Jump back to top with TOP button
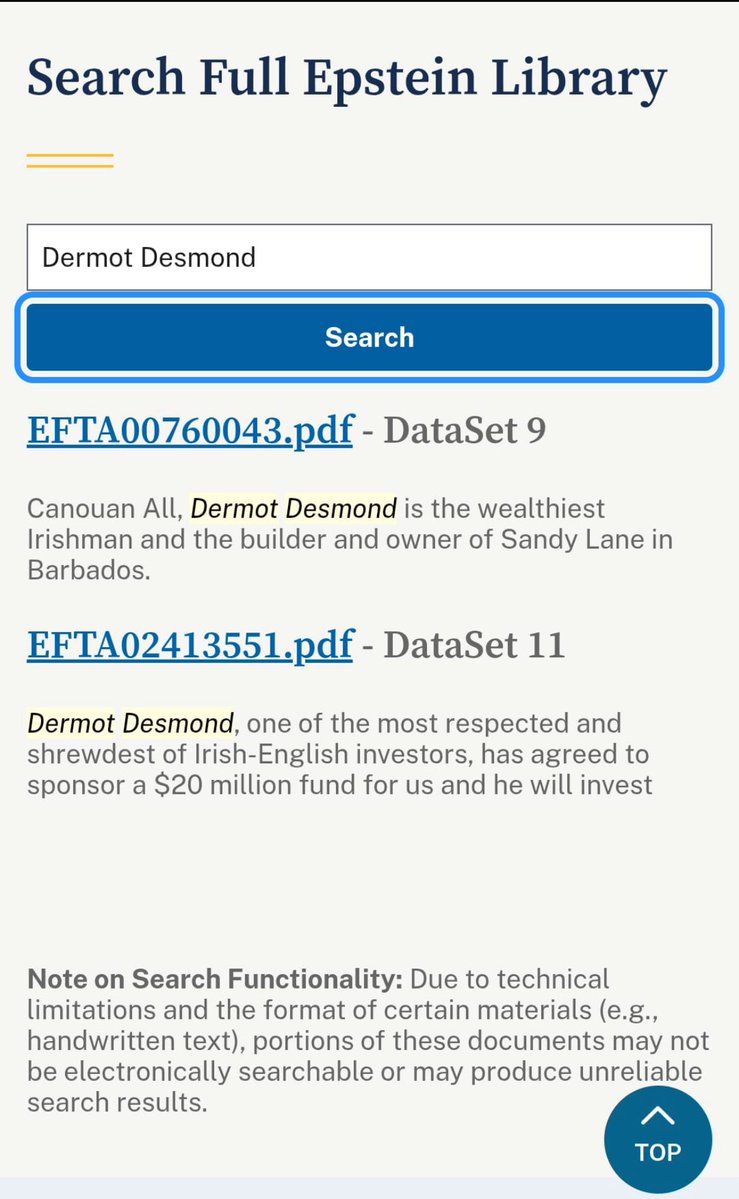The width and height of the screenshot is (739, 1199). coord(657,1137)
